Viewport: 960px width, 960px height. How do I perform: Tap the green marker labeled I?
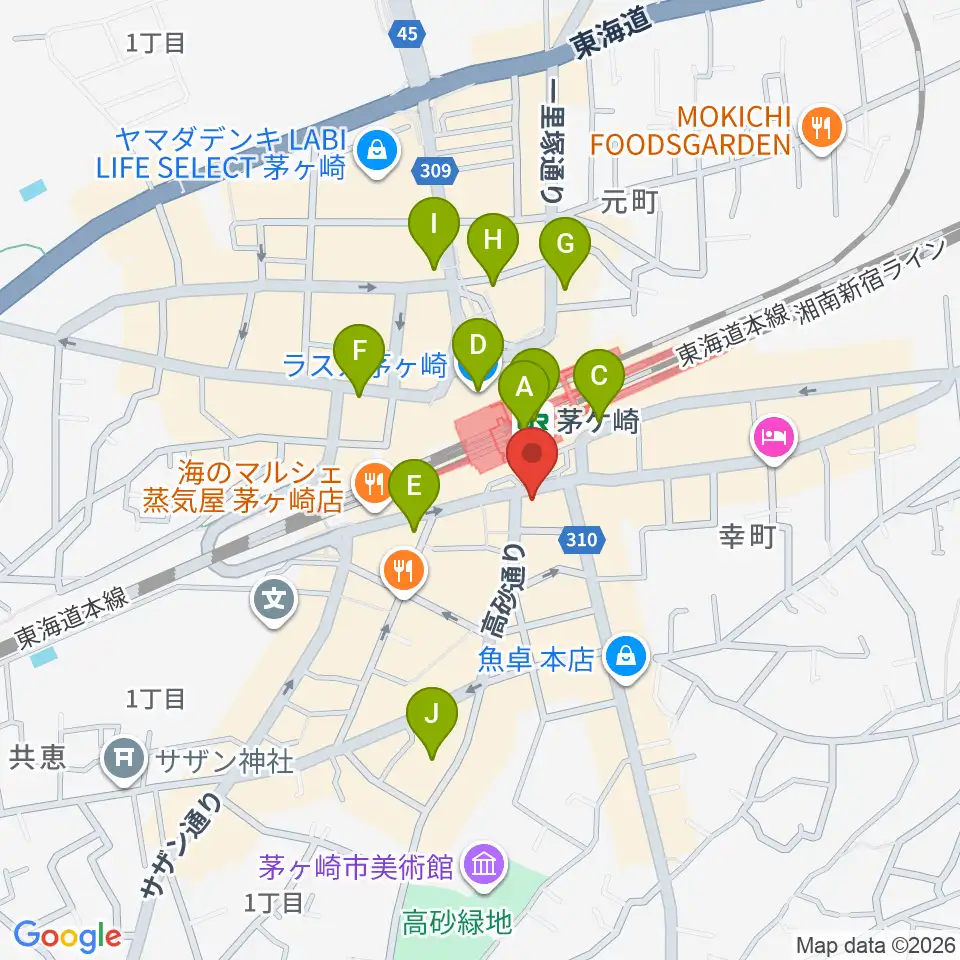coord(434,229)
